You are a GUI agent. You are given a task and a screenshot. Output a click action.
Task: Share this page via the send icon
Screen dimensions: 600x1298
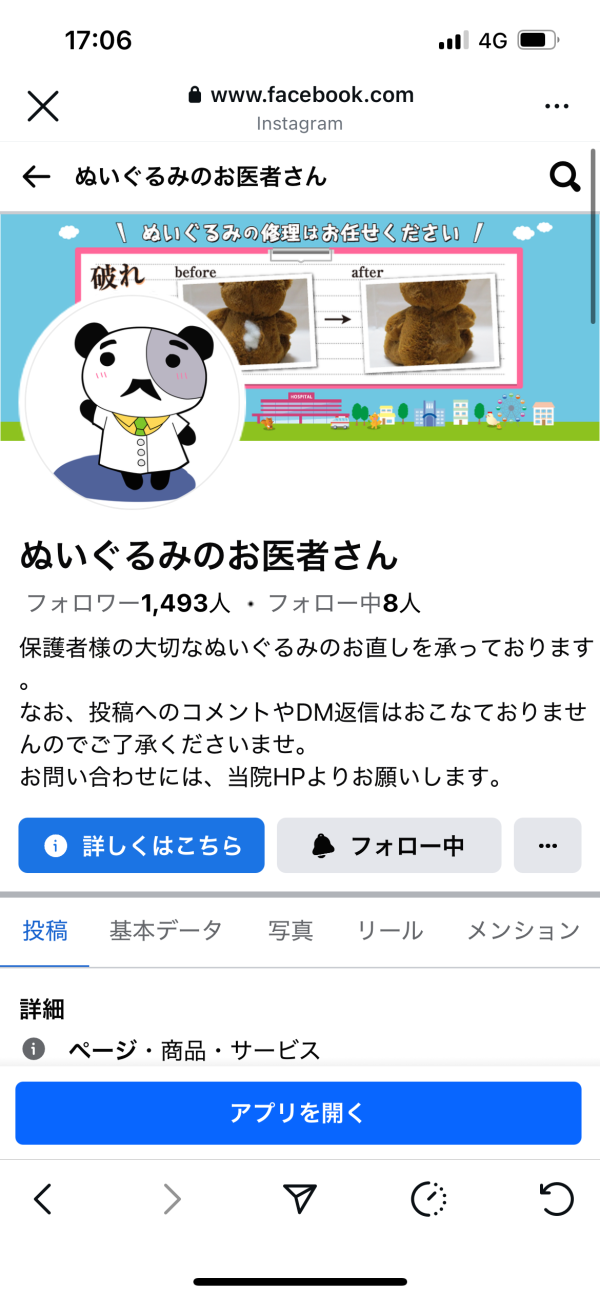[299, 1198]
